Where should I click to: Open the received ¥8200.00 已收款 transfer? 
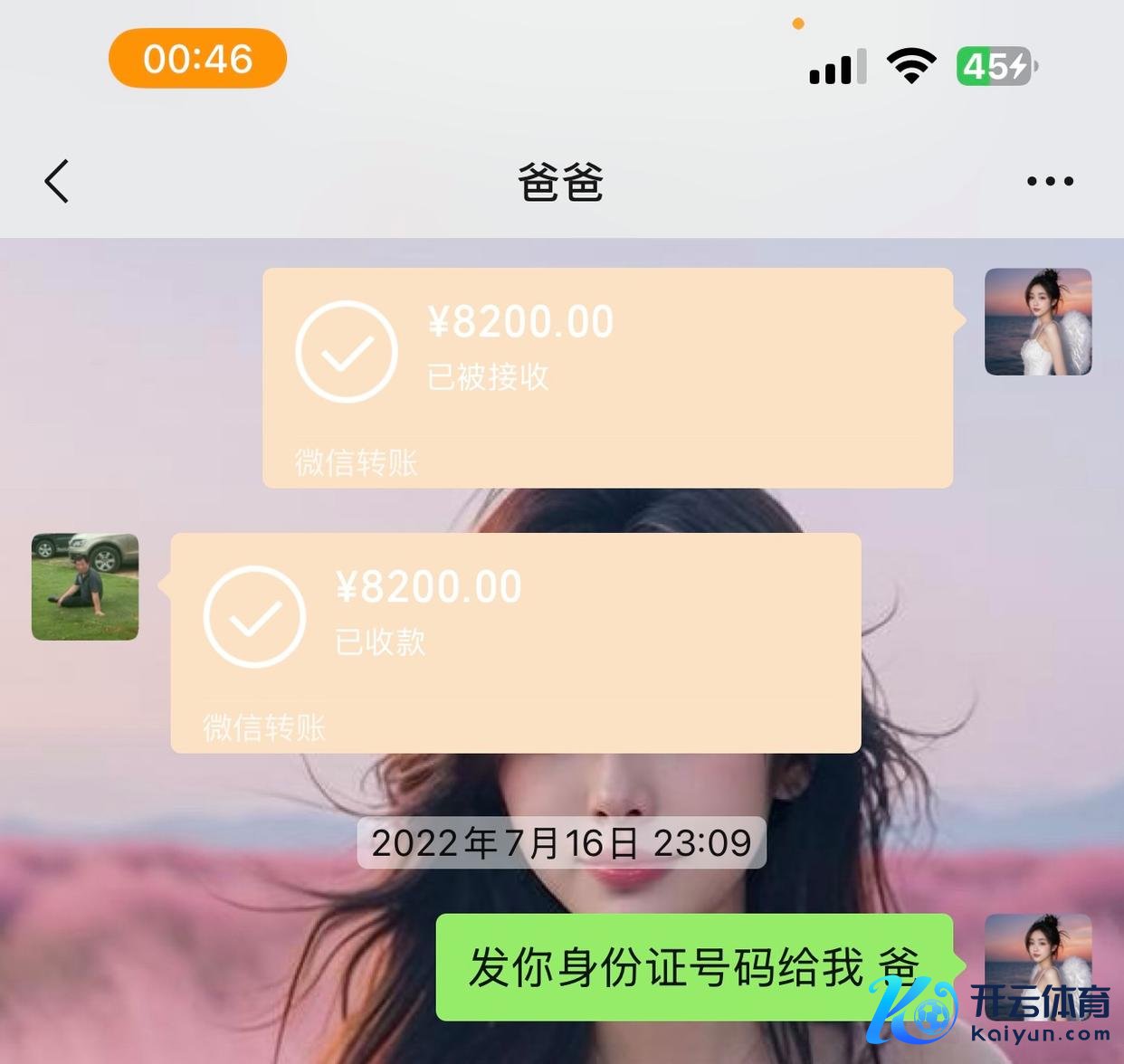[x=515, y=641]
